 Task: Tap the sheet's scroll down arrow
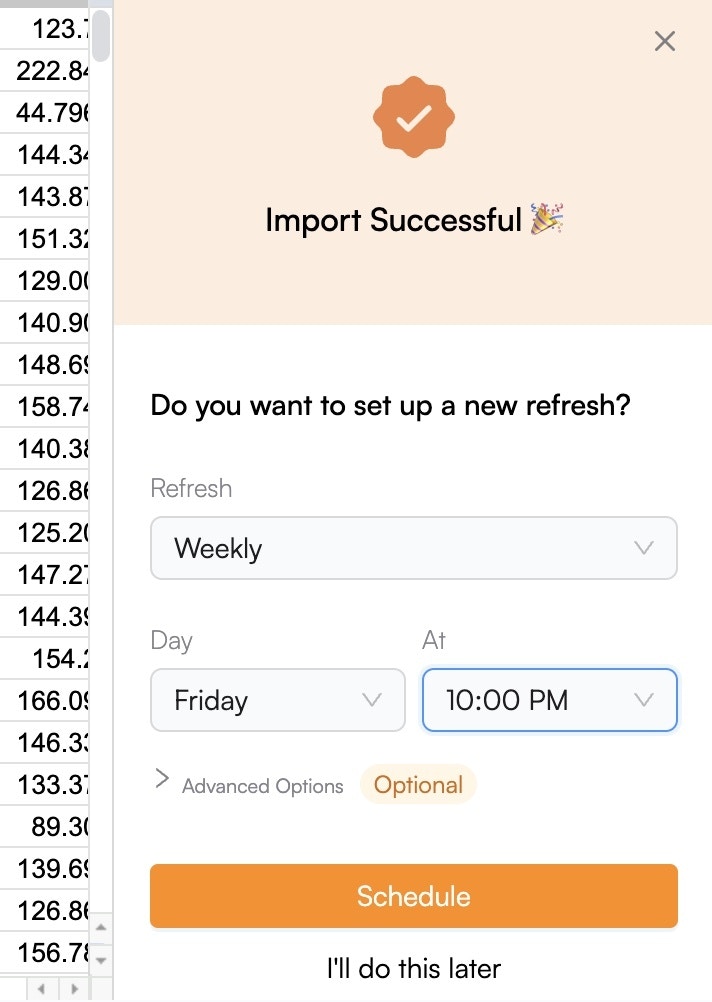(100, 958)
